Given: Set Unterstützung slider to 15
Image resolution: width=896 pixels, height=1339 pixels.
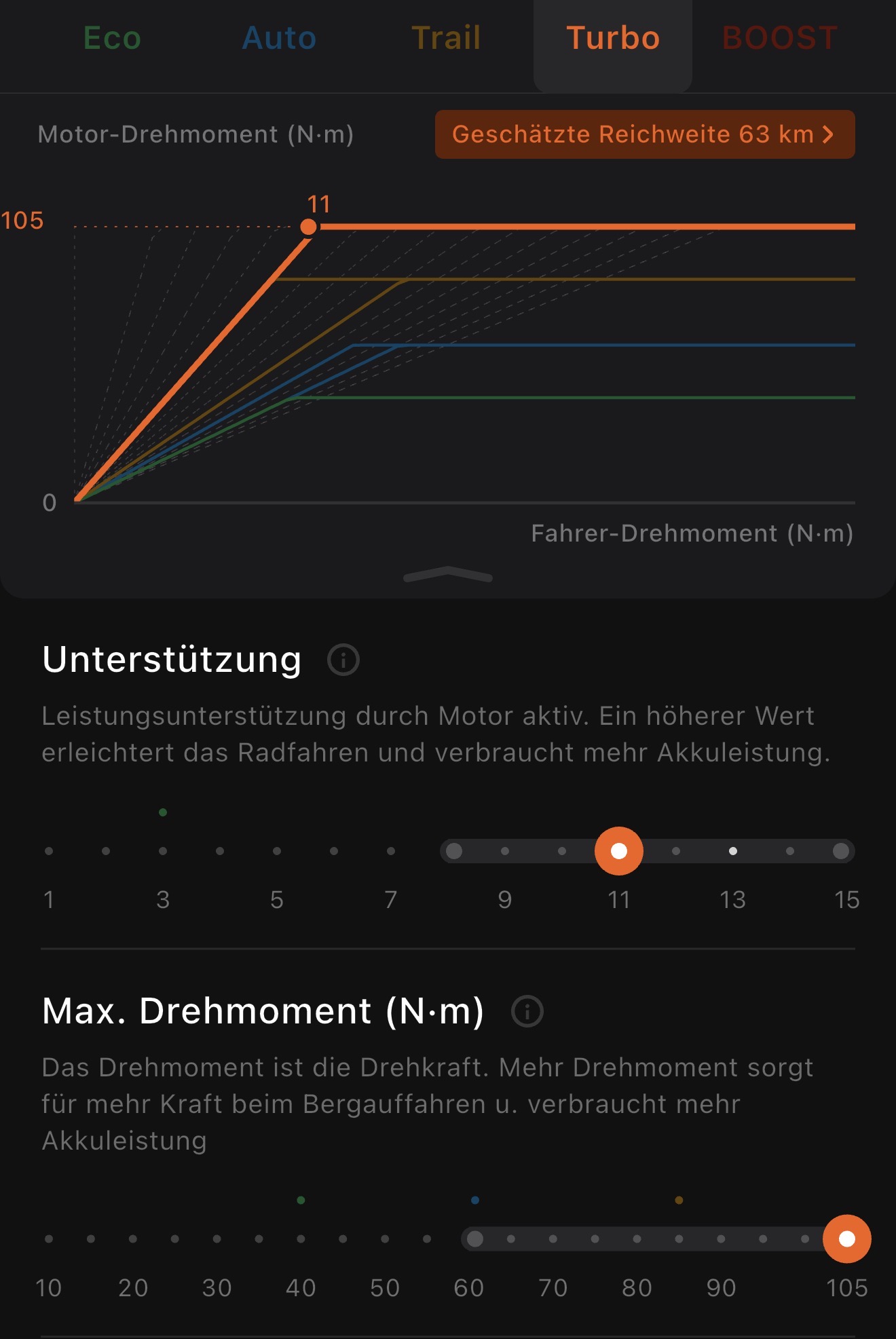Looking at the screenshot, I should click(x=841, y=851).
